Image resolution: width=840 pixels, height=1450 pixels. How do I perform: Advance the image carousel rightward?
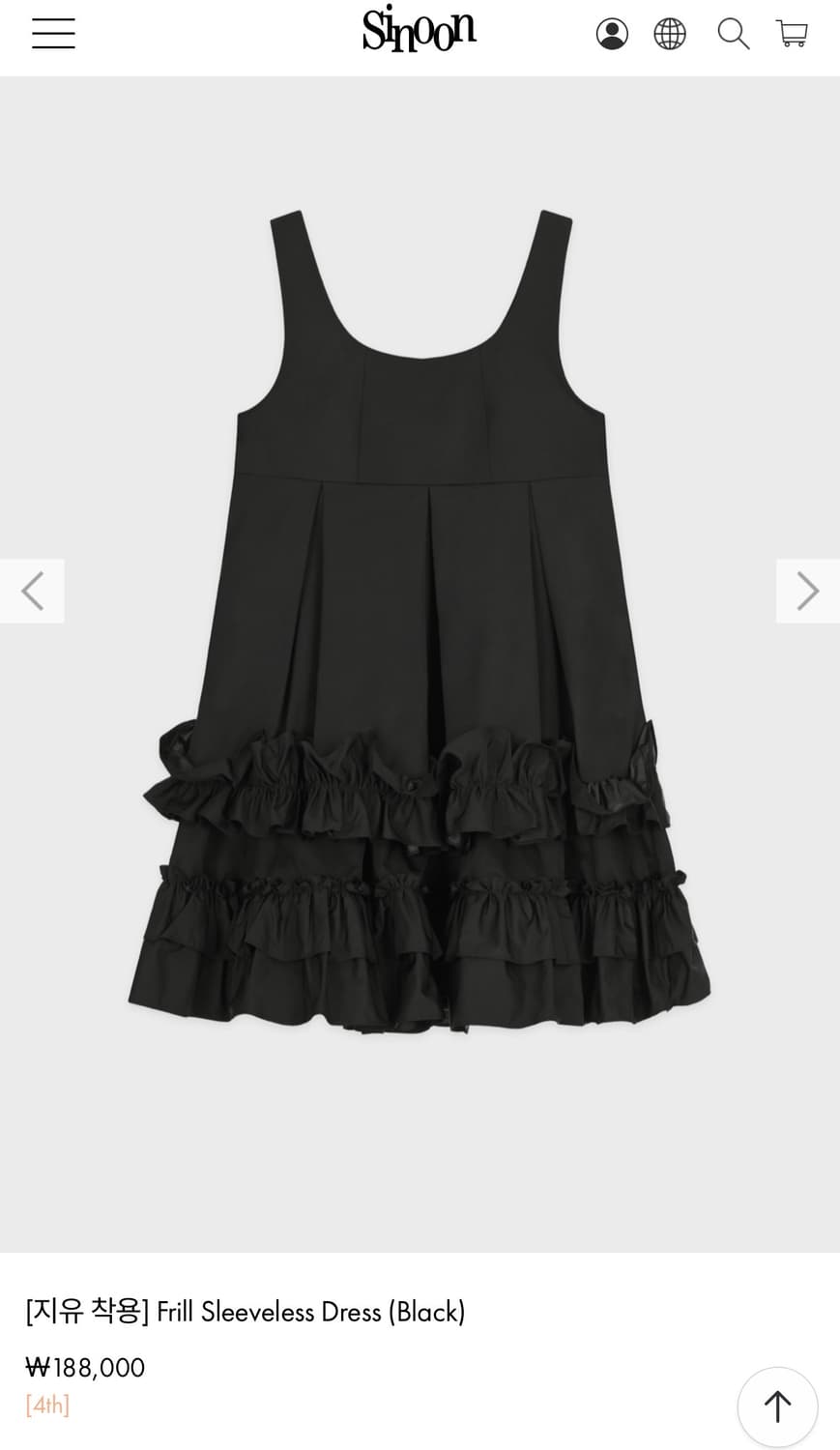point(807,591)
